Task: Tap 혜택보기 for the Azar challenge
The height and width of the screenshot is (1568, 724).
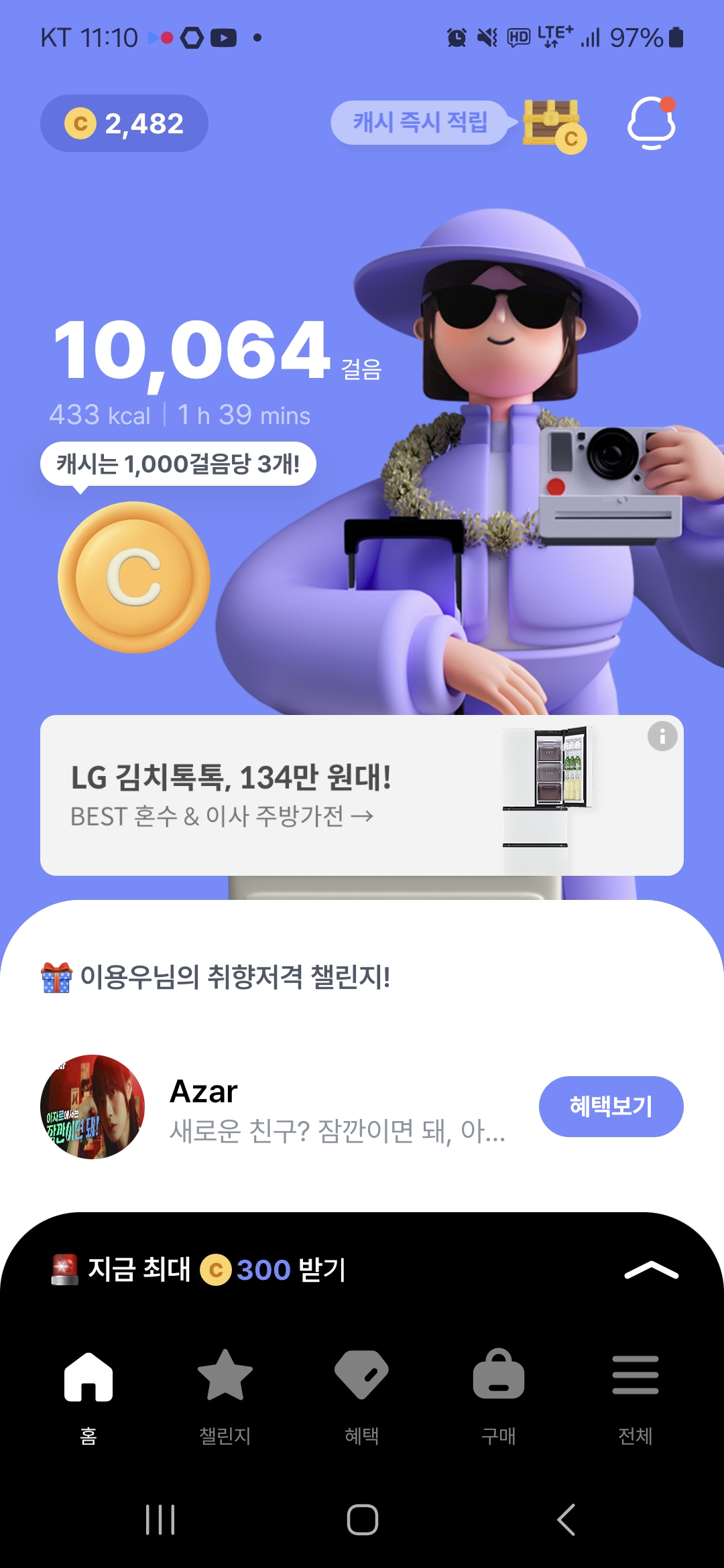Action: click(x=611, y=1106)
